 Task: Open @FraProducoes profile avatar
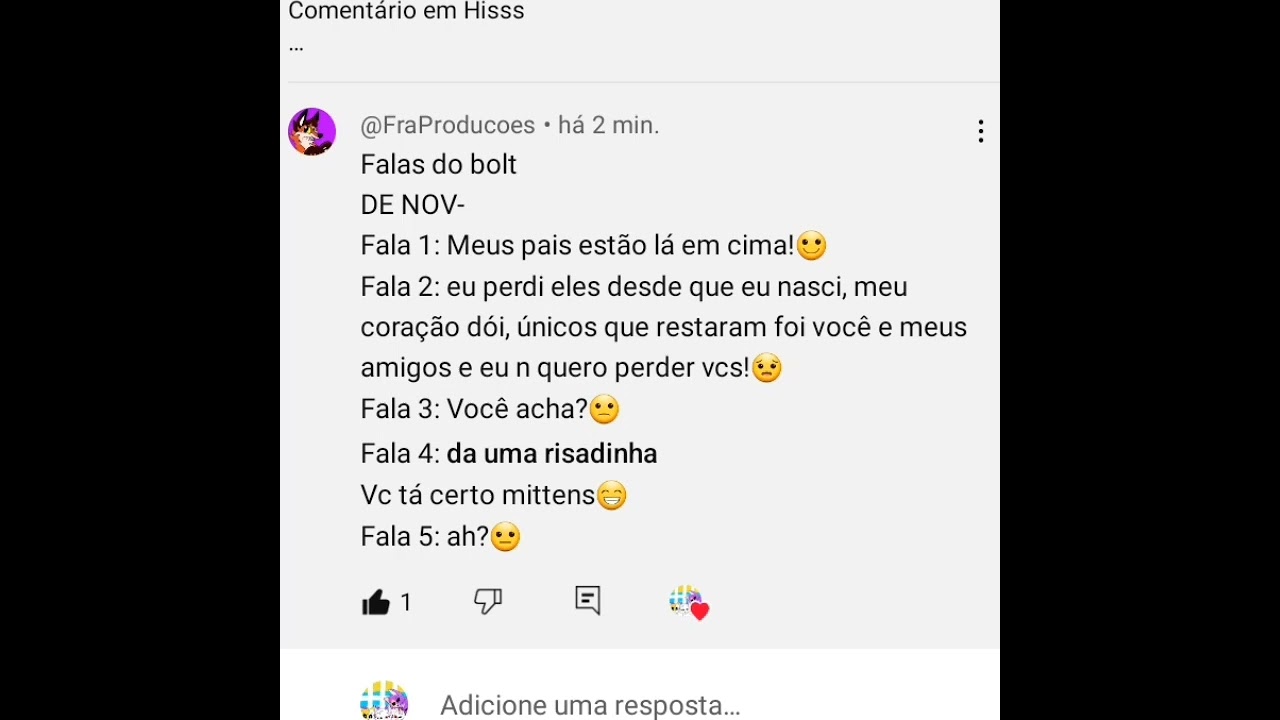pyautogui.click(x=312, y=132)
